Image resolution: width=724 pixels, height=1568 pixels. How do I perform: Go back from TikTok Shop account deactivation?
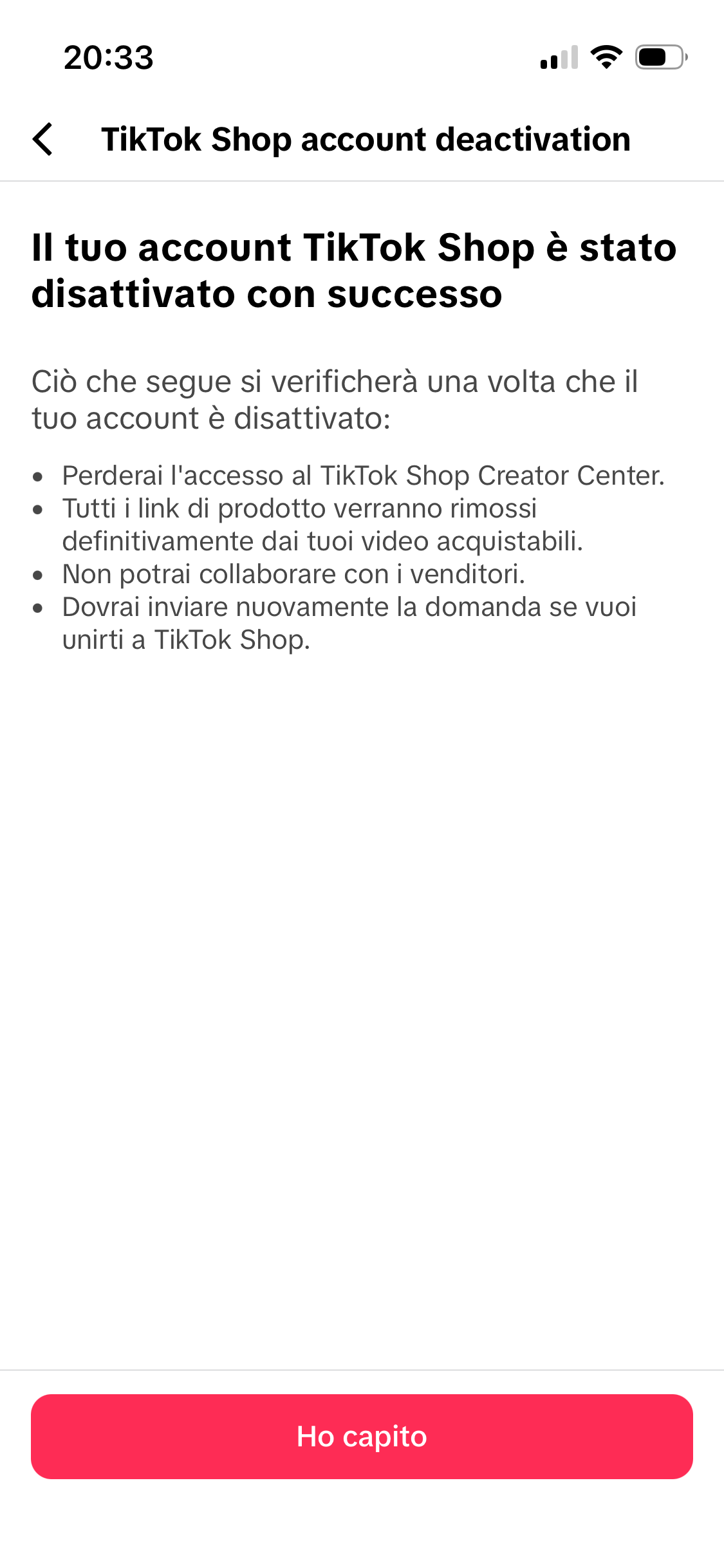coord(42,139)
